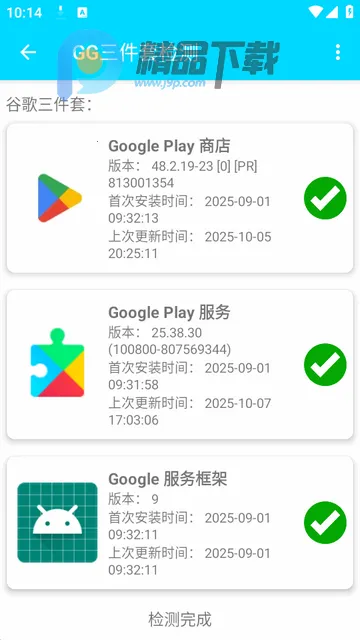Open the Google Play 商店 card

[180, 198]
